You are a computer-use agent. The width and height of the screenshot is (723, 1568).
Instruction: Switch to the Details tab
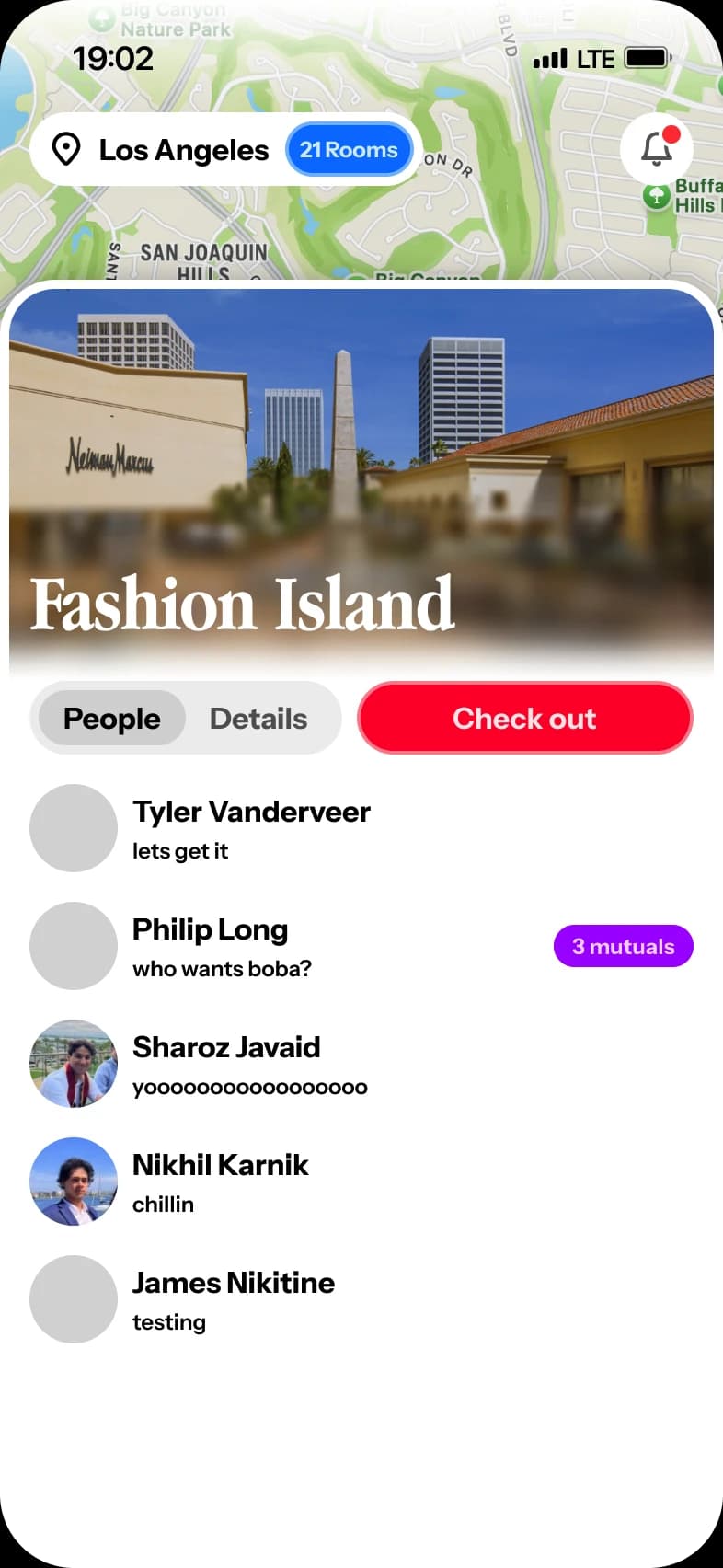point(258,719)
